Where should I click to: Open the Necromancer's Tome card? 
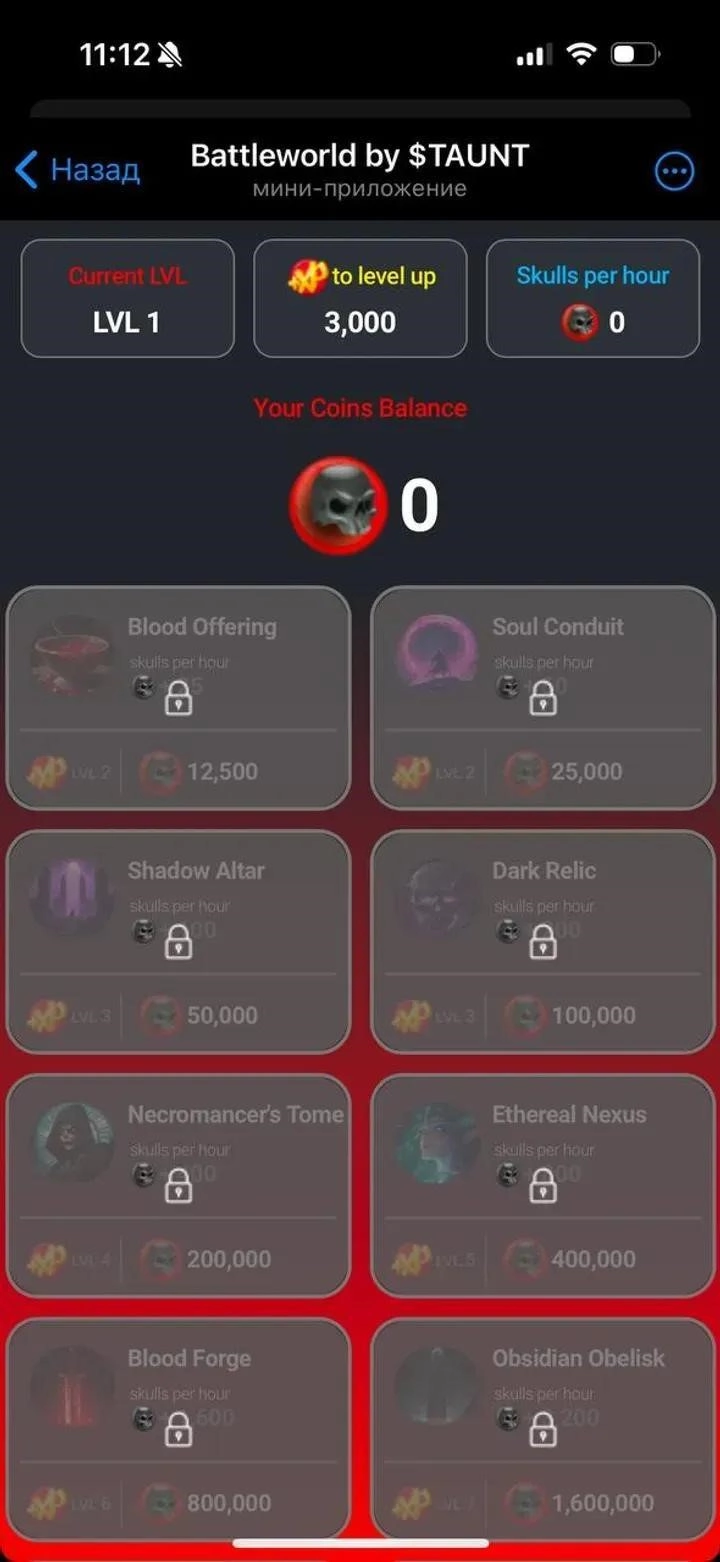click(178, 1185)
